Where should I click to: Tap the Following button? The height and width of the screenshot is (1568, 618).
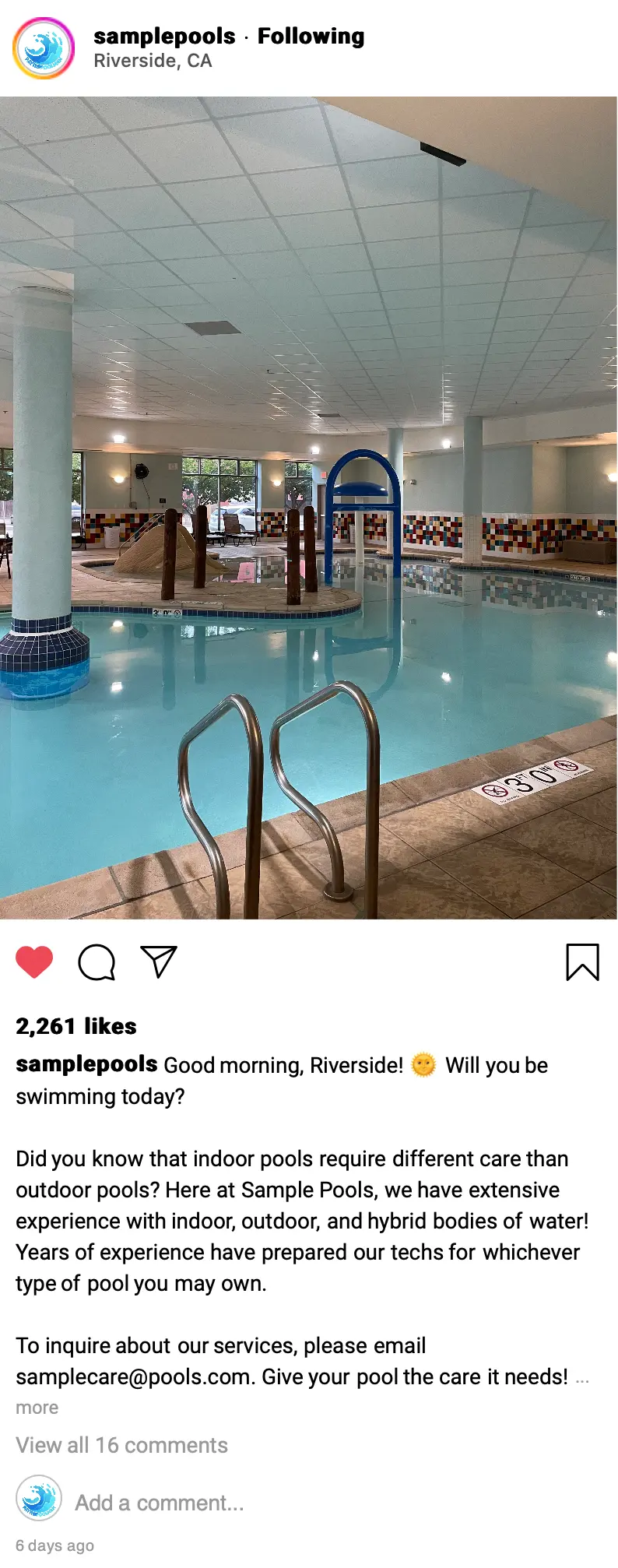pos(311,36)
